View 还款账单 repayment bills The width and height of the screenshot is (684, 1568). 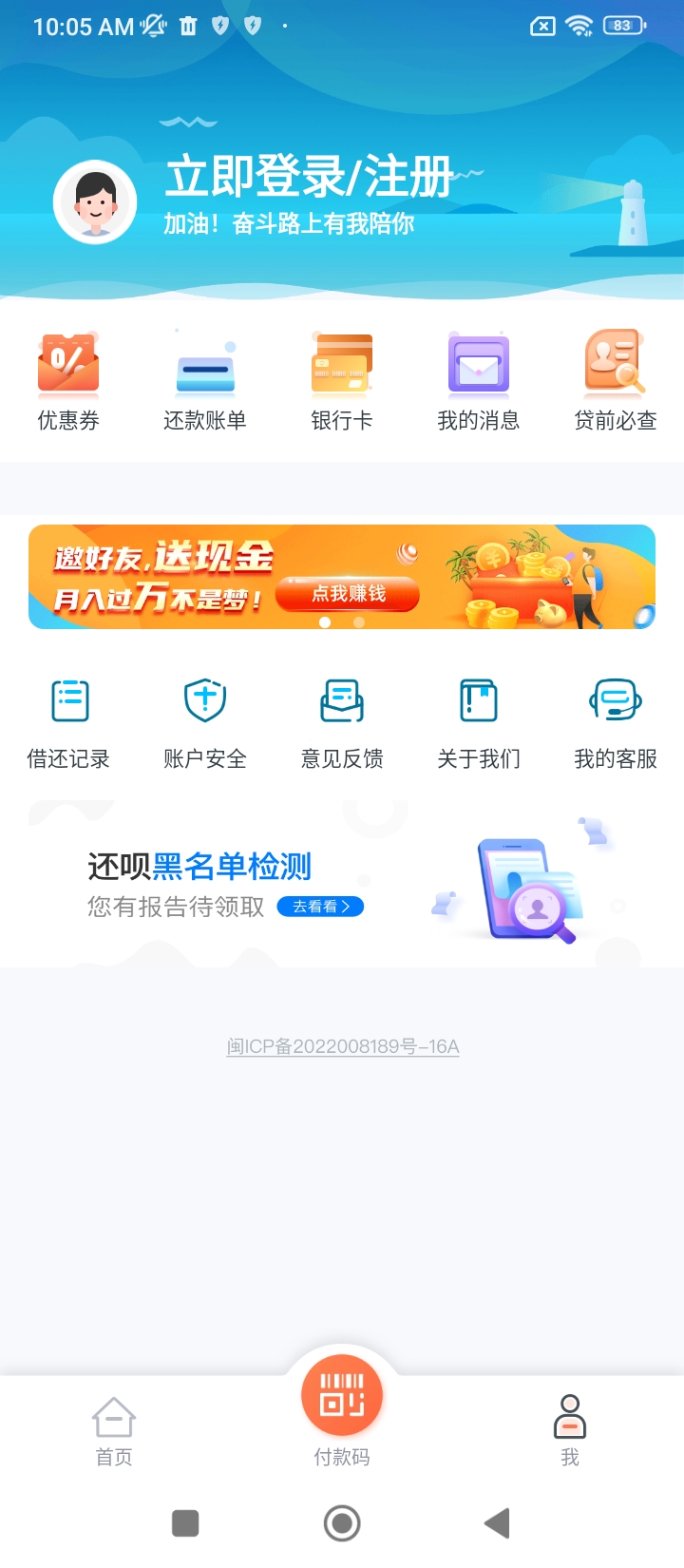205,382
